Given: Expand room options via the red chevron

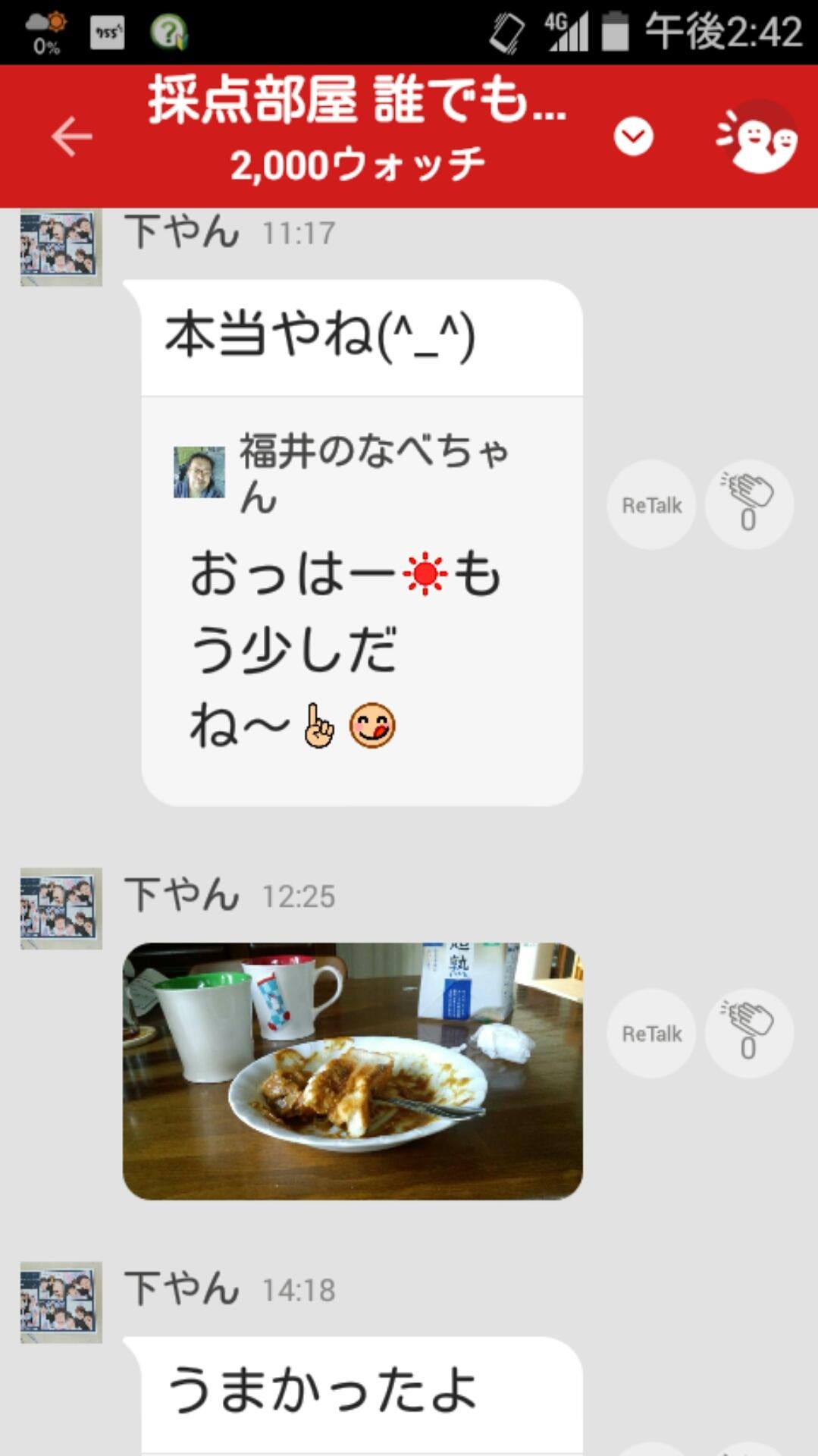Looking at the screenshot, I should coord(634,136).
